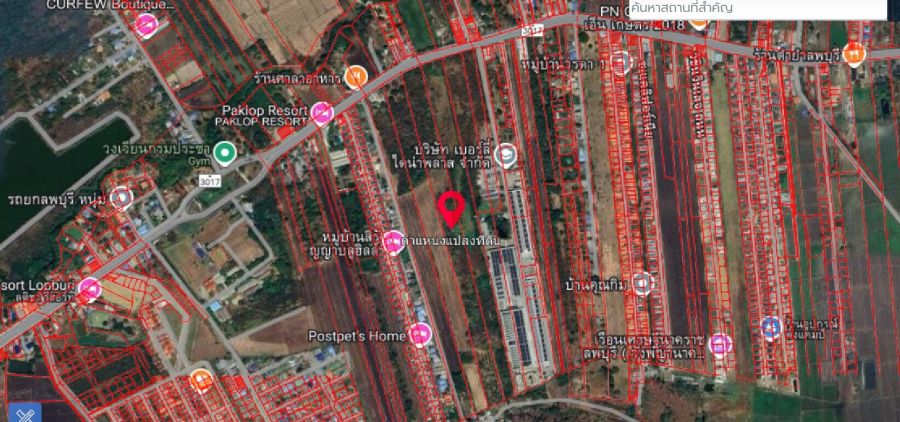Select the Postpet's Home marker
900x422 pixels.
(421, 335)
